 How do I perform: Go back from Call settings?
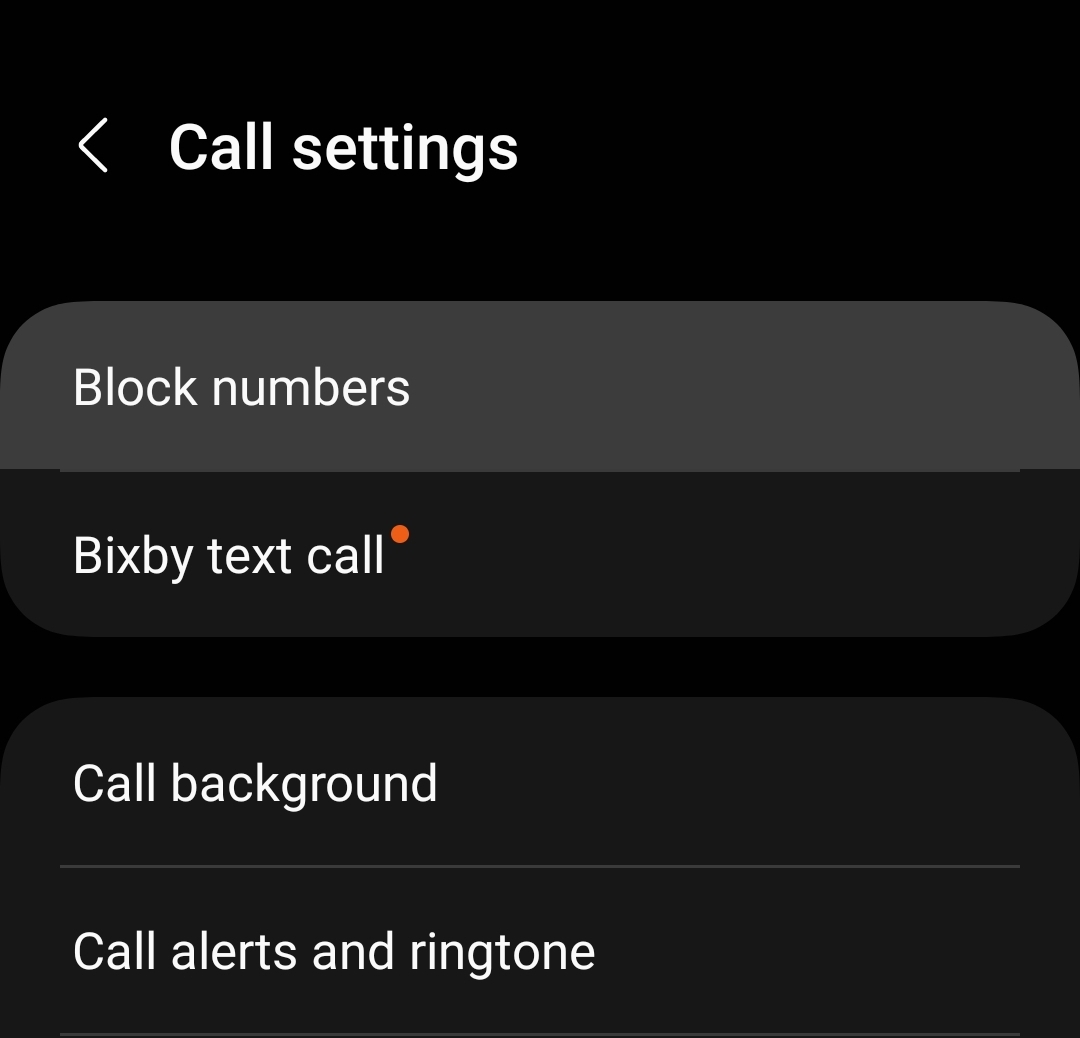(x=93, y=147)
